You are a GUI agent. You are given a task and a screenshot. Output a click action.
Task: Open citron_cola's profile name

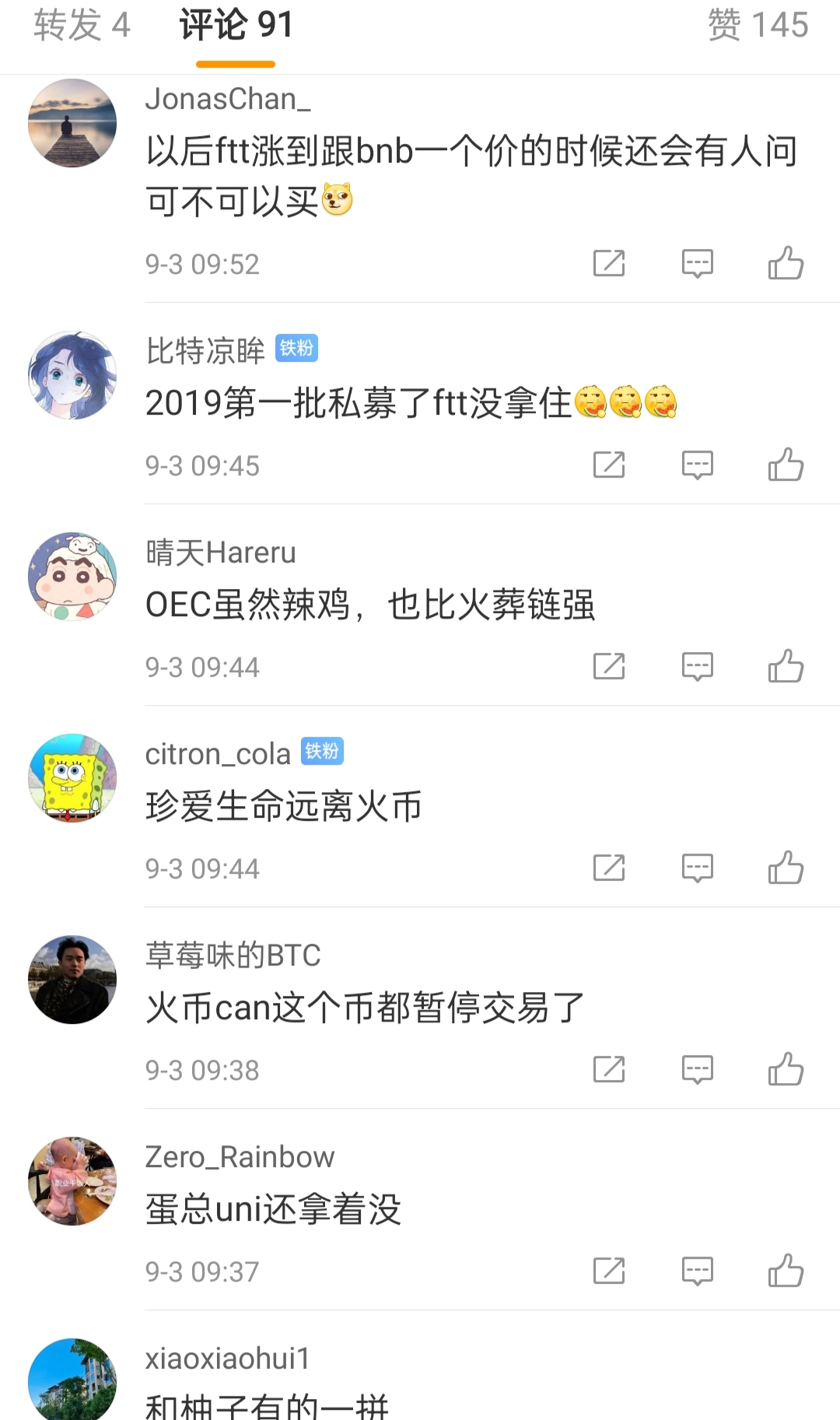tap(218, 753)
